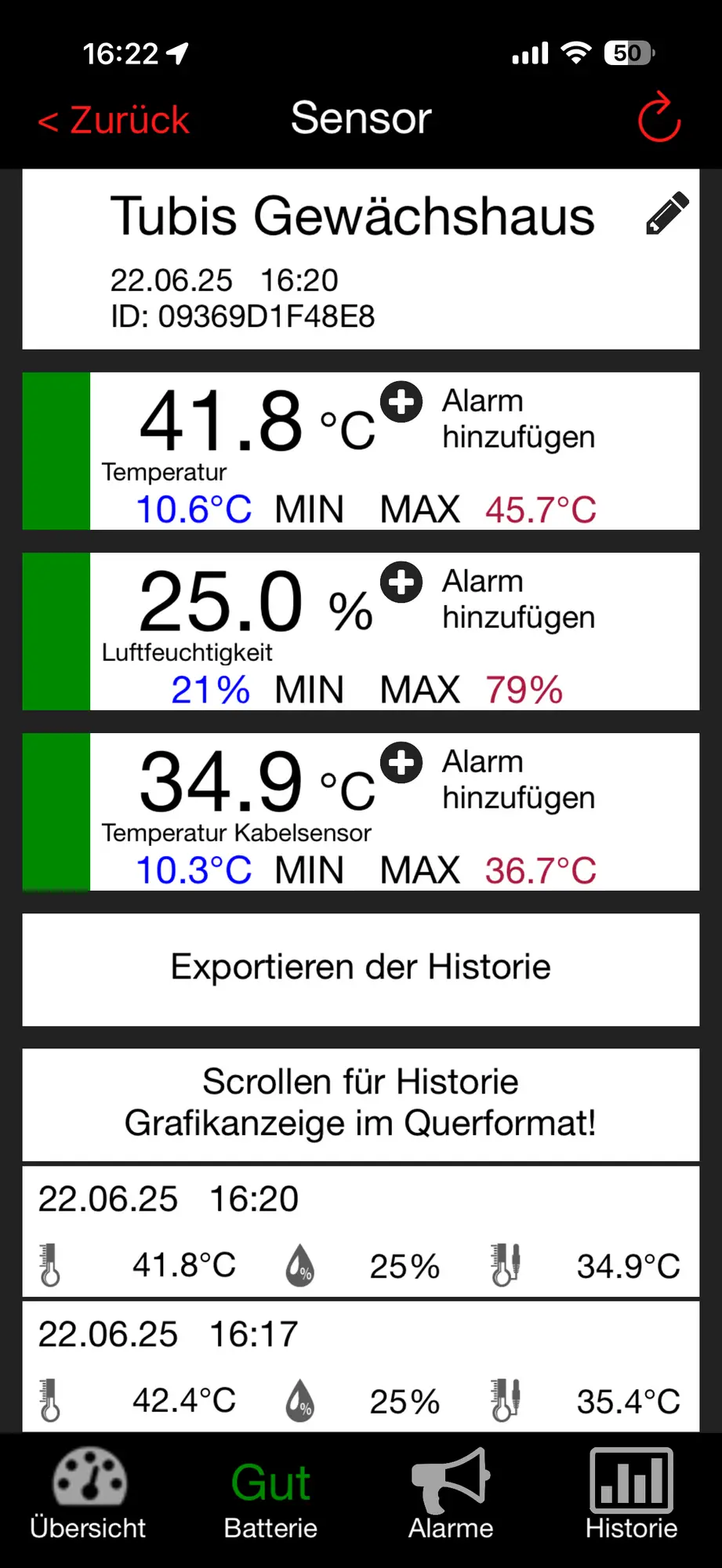Viewport: 722px width, 1568px height.
Task: Refresh the sensor data
Action: pyautogui.click(x=659, y=118)
